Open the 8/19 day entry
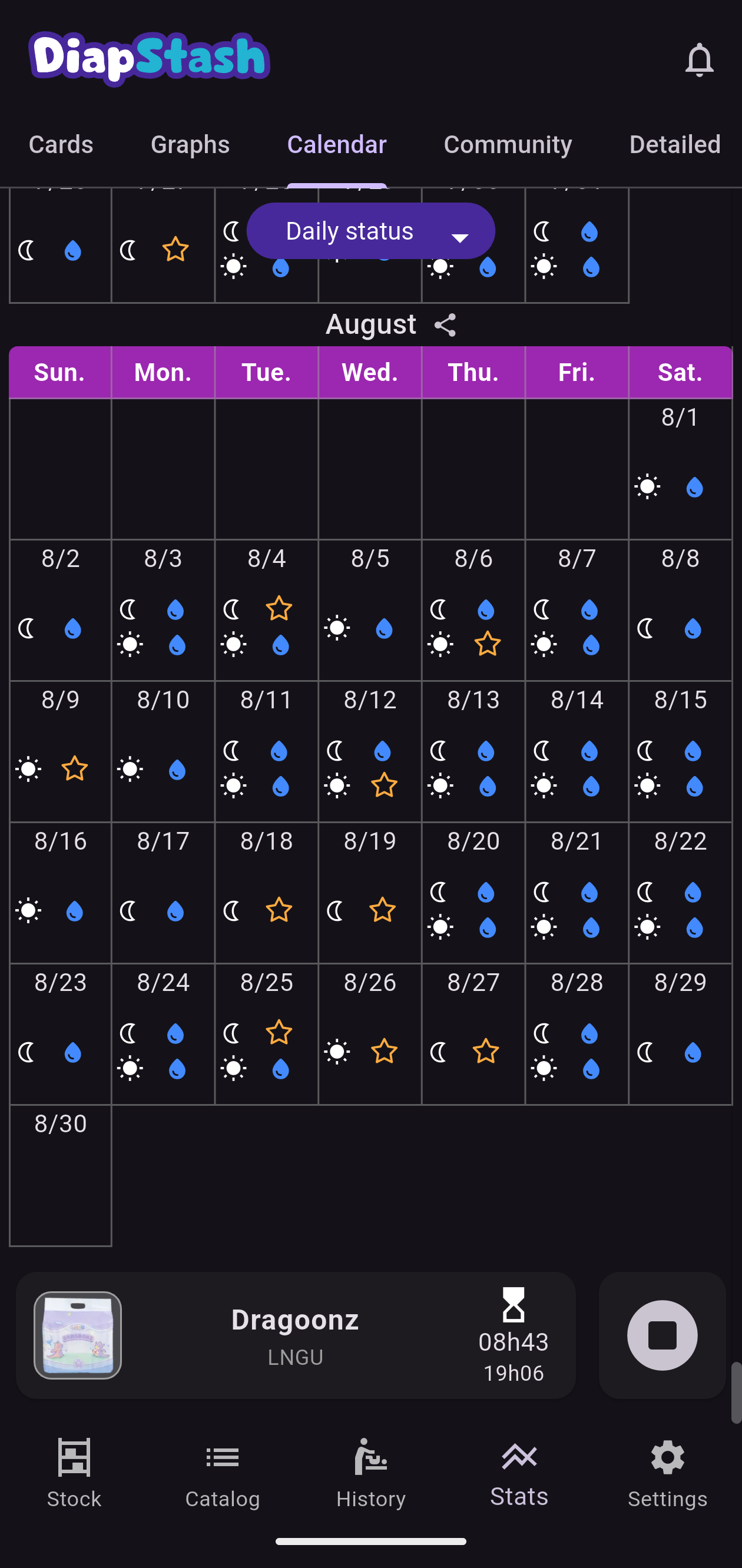The image size is (742, 1568). (x=370, y=893)
